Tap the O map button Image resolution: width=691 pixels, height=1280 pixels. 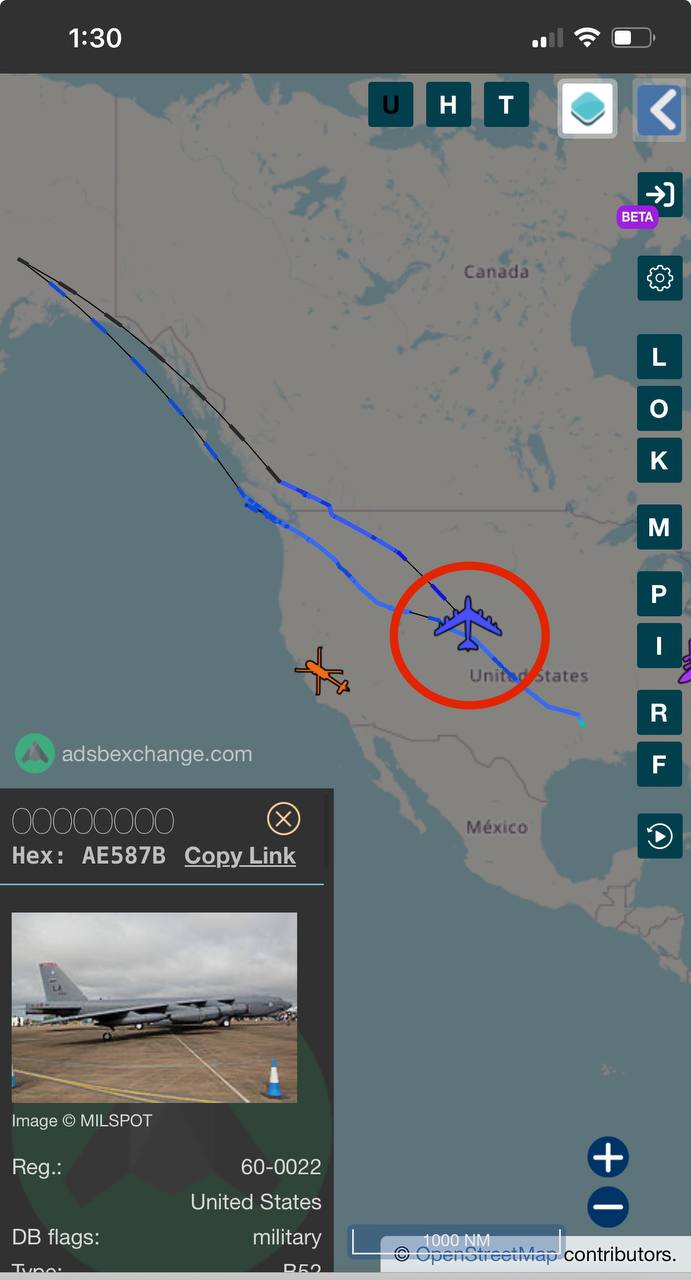[x=659, y=409]
